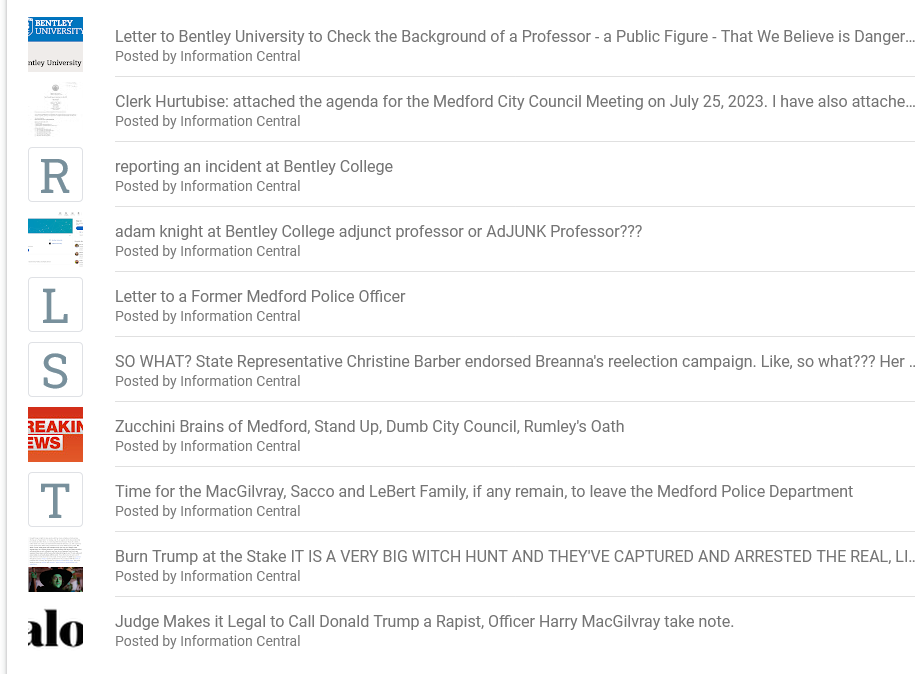915x674 pixels.
Task: Open the letter to Bentley University post
Action: pos(514,37)
